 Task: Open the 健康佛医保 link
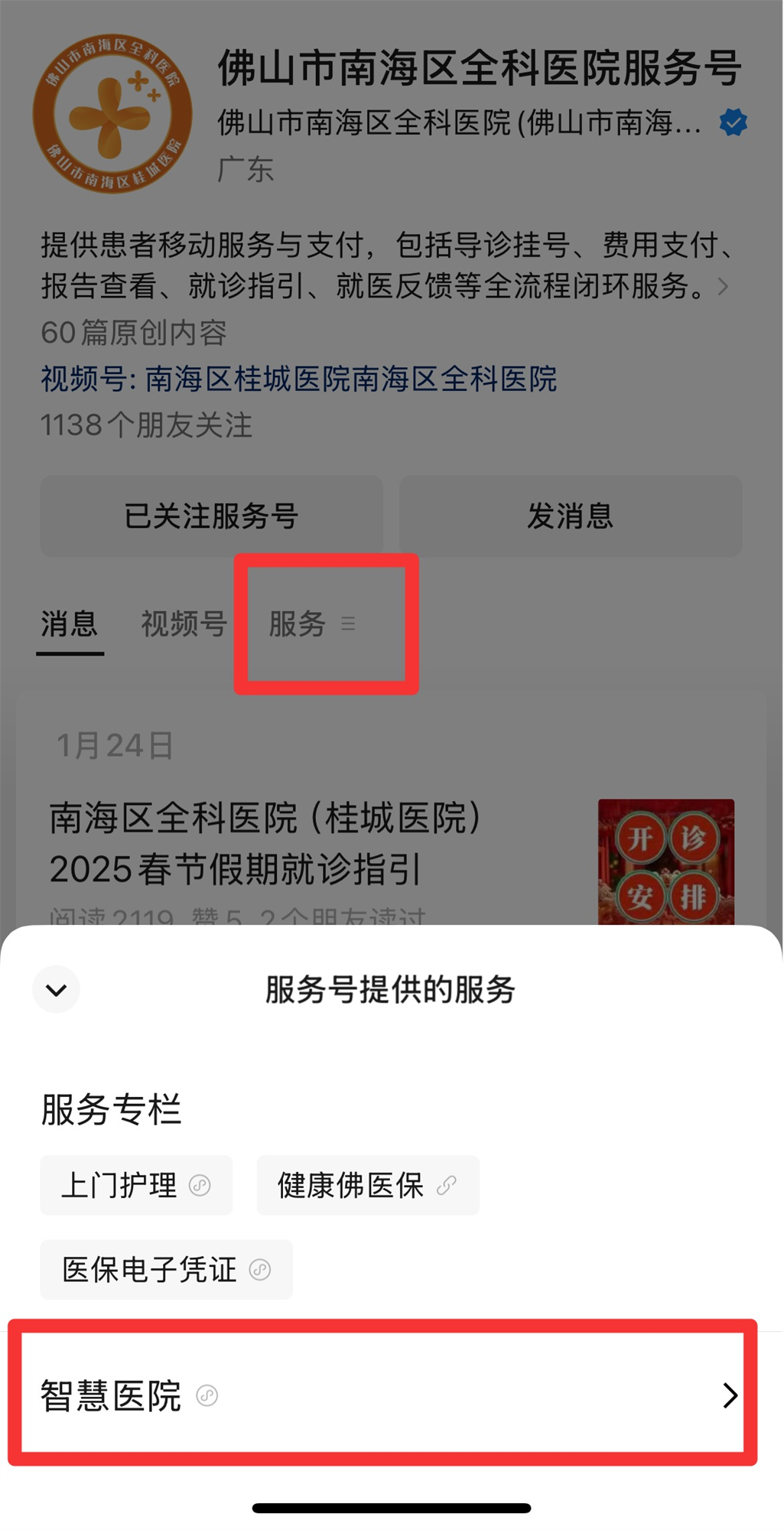(368, 1186)
